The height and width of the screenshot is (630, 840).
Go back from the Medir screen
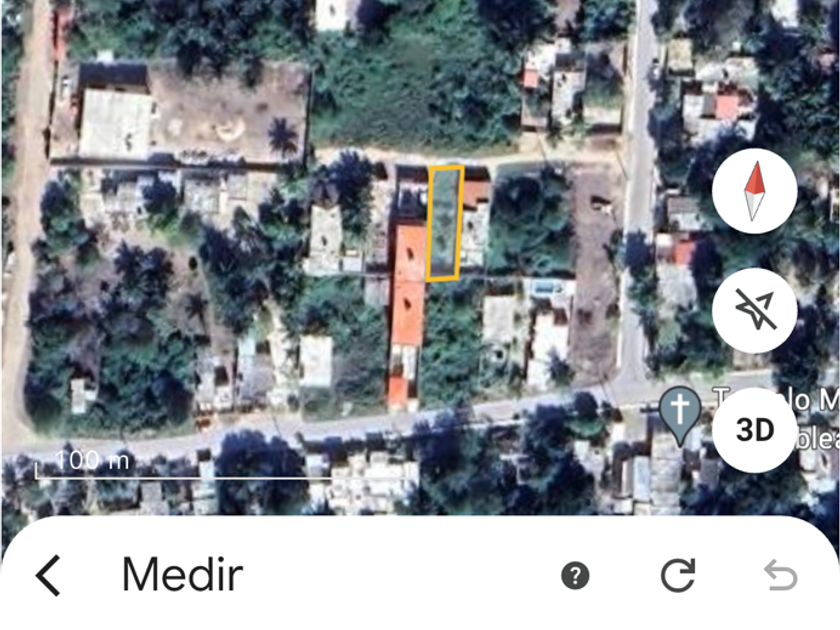[x=47, y=575]
